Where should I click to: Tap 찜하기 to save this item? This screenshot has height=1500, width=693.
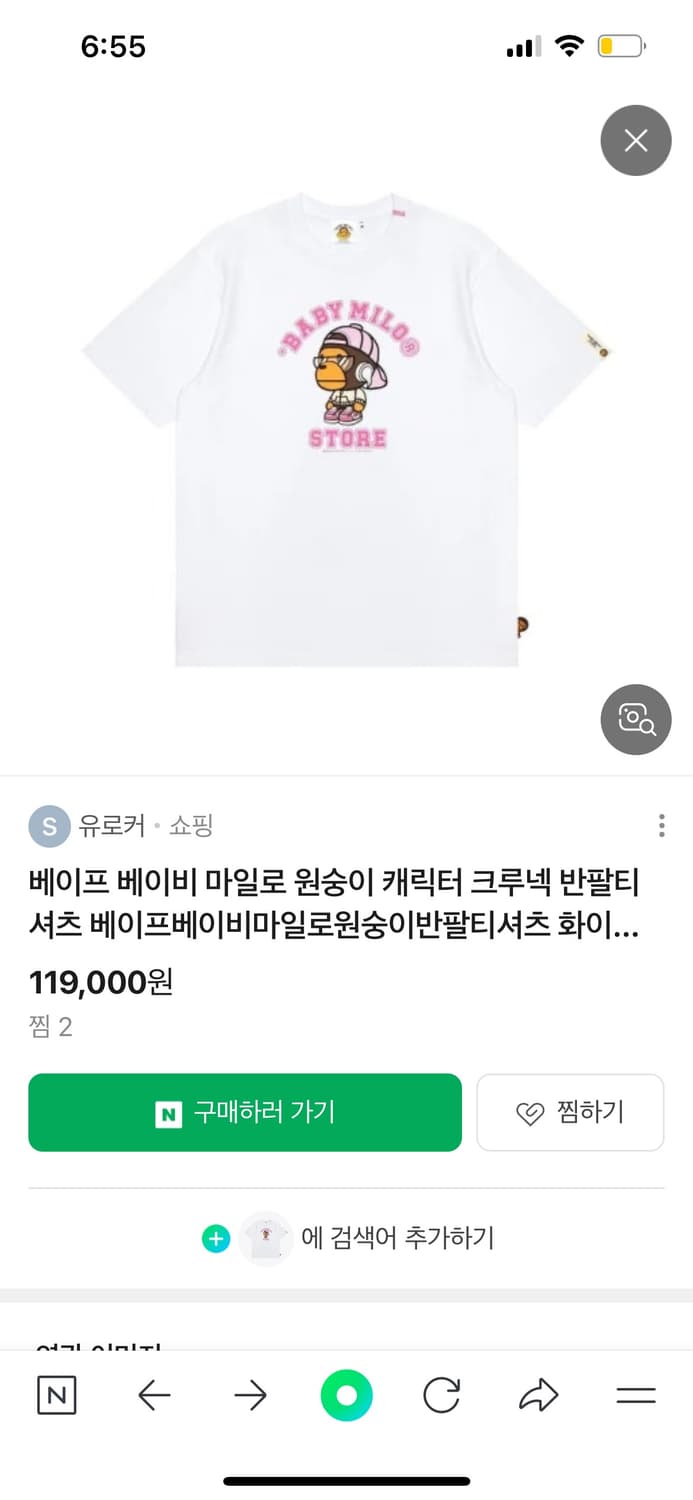point(570,1112)
